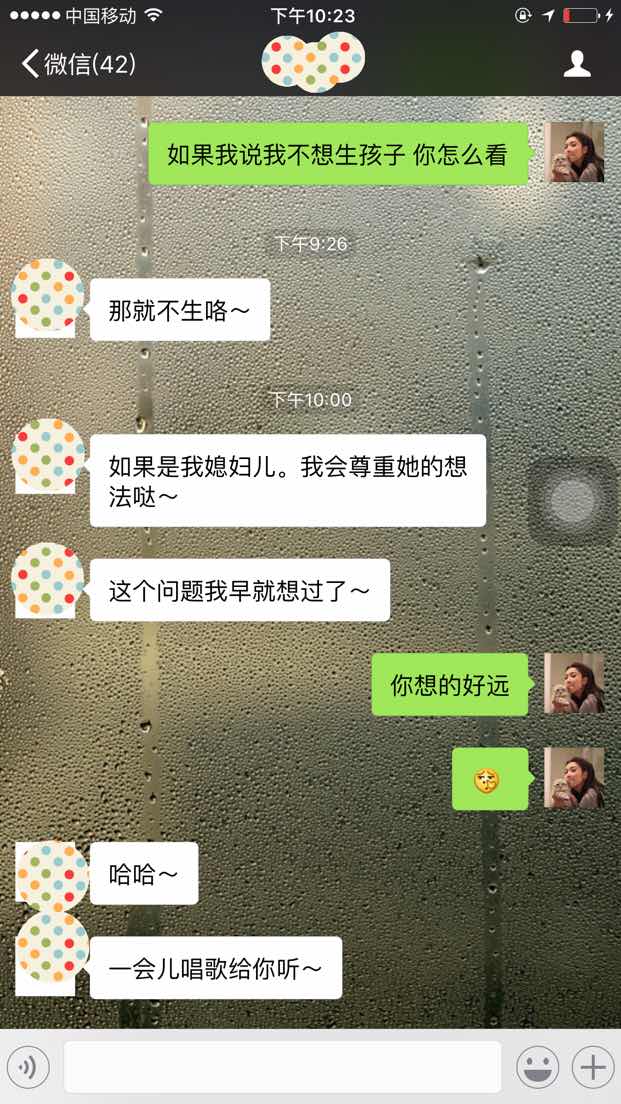
Task: Open the plus attachments menu
Action: (x=593, y=1067)
